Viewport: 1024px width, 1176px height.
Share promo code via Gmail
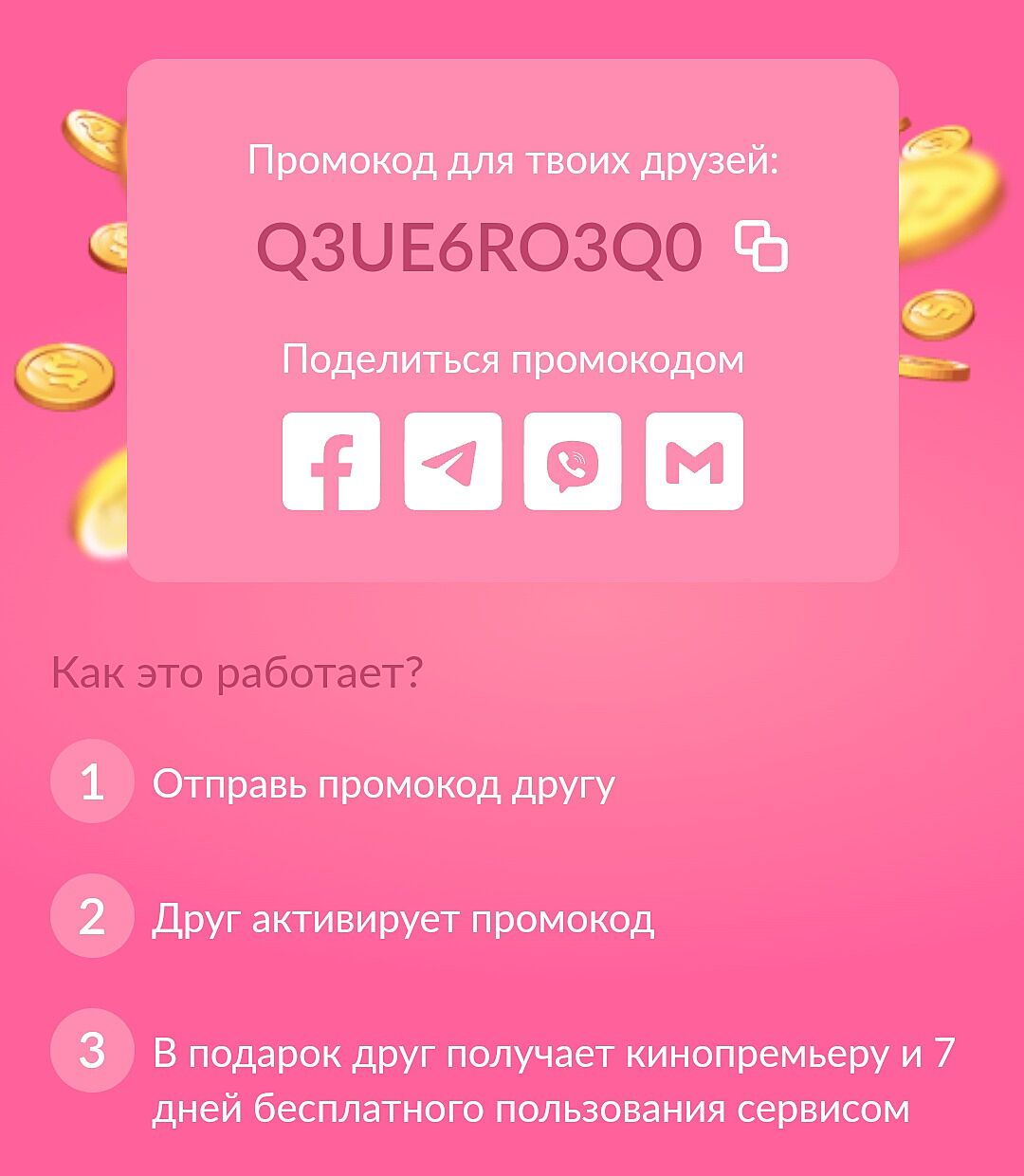point(694,461)
